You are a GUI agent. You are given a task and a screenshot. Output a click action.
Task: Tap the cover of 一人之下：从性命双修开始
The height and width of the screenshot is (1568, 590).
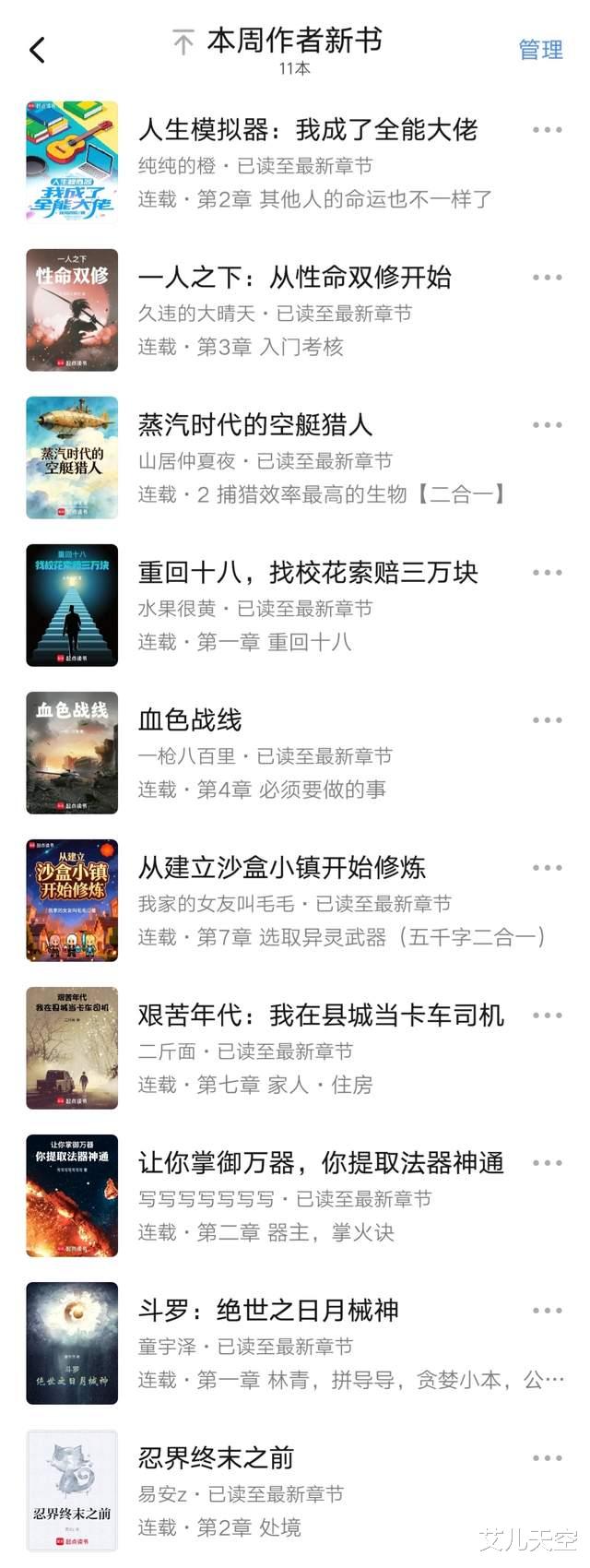72,310
